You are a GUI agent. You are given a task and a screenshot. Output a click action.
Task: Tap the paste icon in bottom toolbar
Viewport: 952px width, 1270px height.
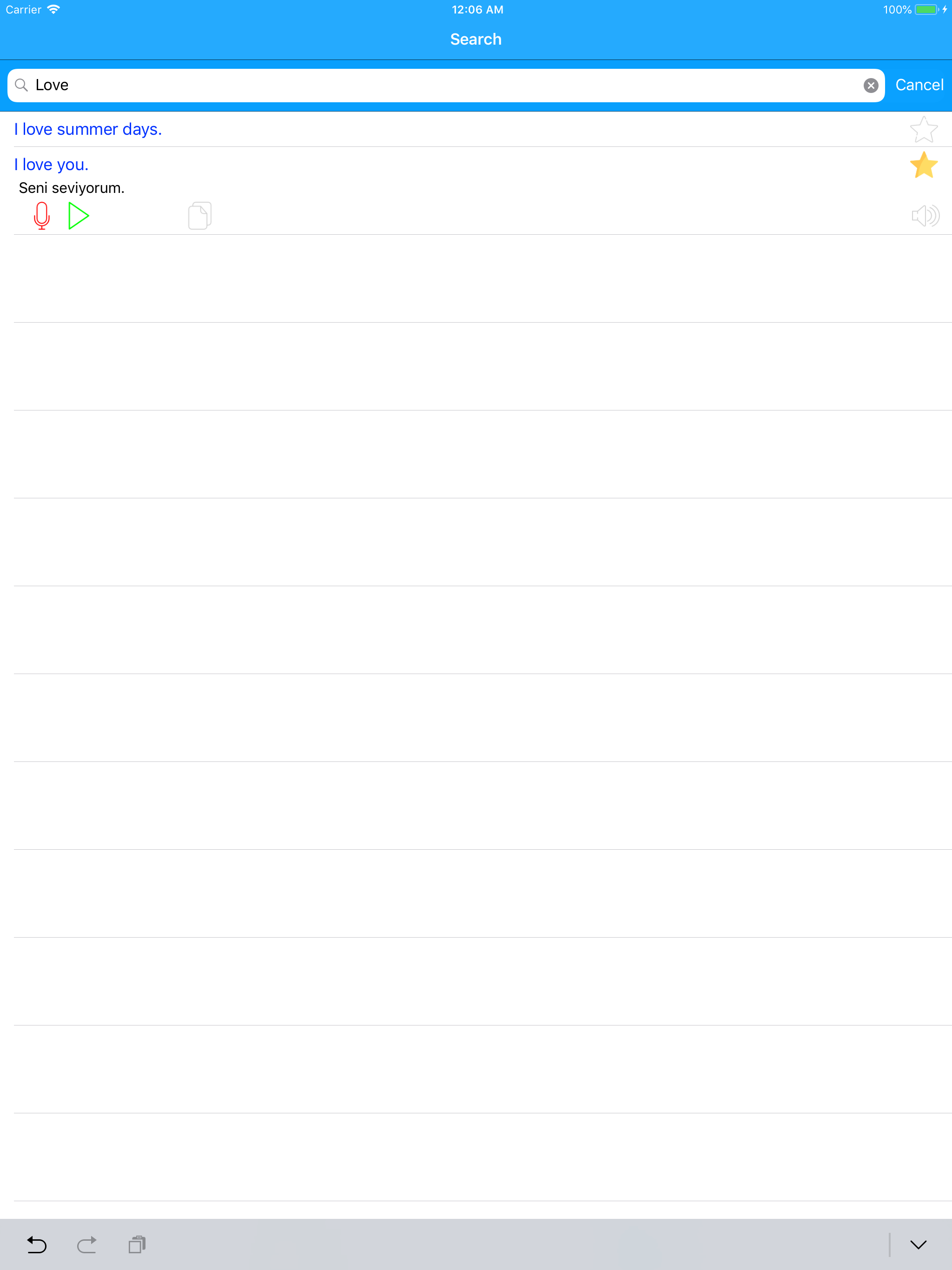[x=136, y=1245]
